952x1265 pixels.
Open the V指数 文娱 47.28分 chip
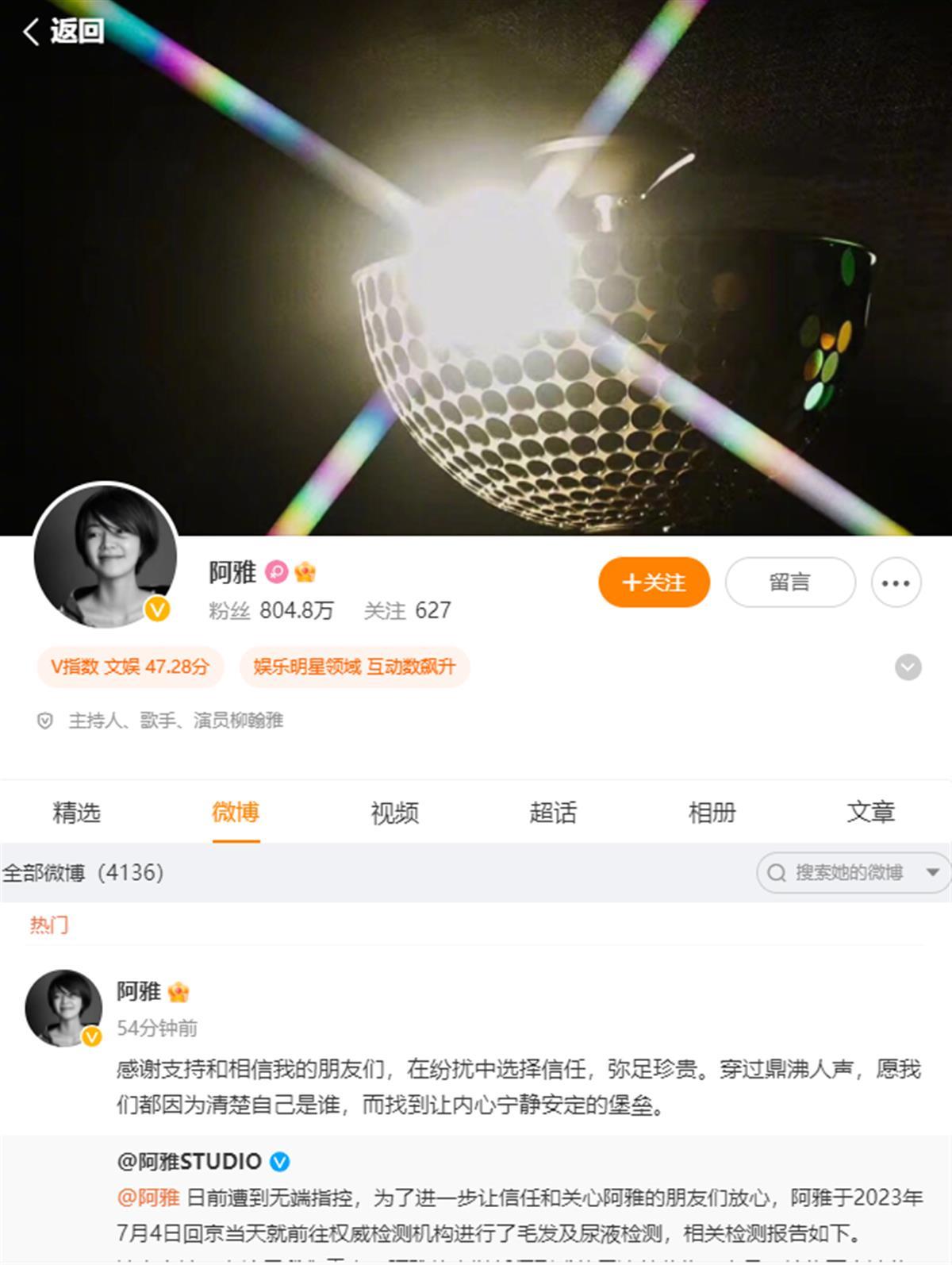[x=130, y=667]
